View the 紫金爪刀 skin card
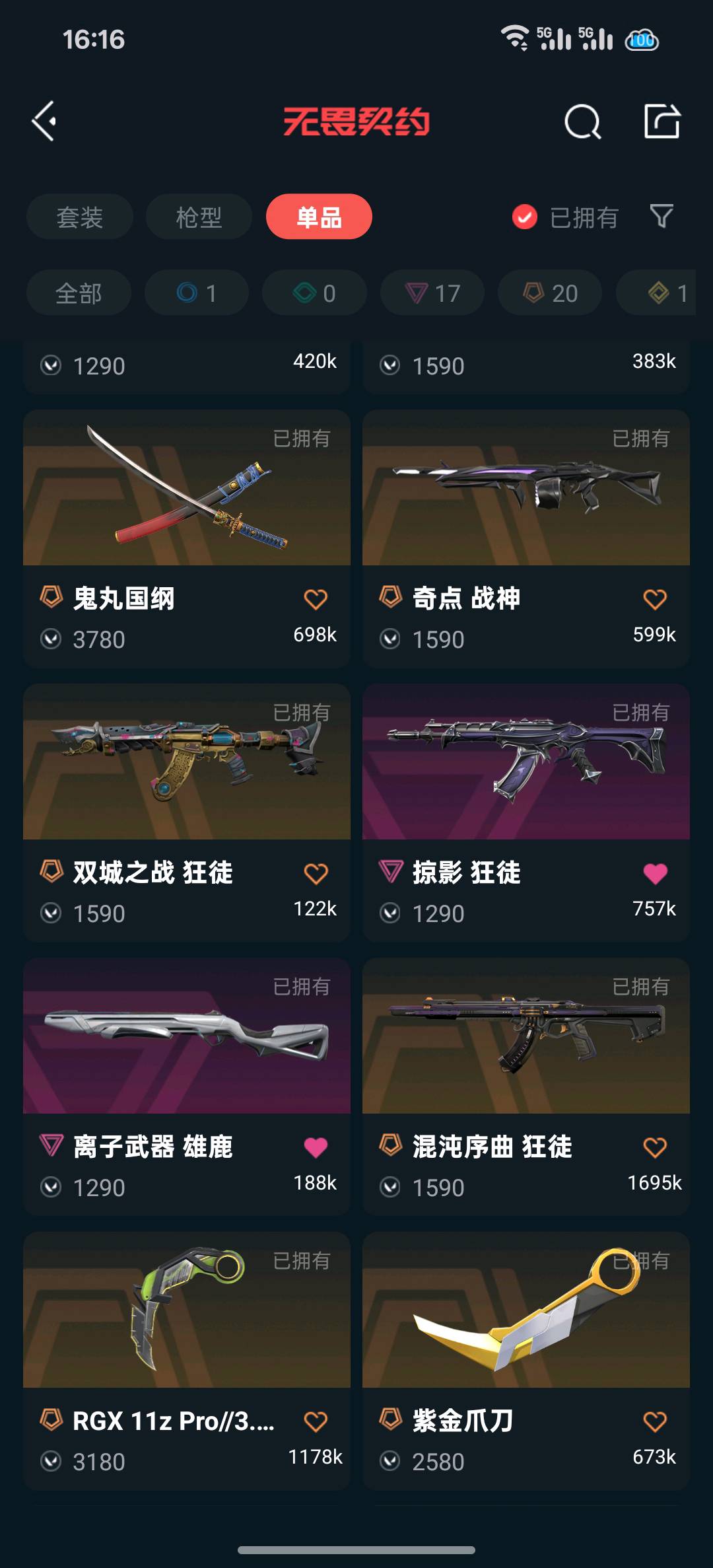713x1568 pixels. click(x=526, y=1310)
